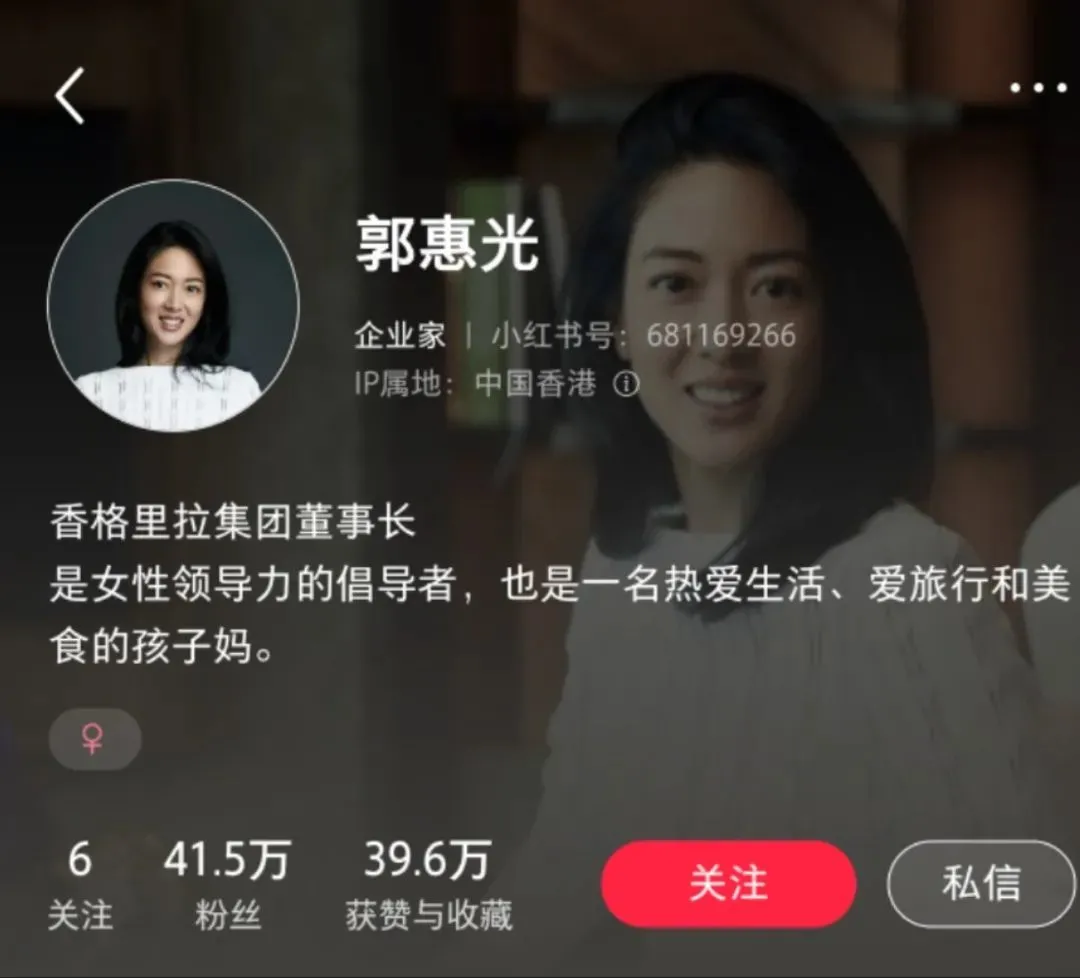Open the 41.5万 粉丝 followers list
1080x978 pixels.
tap(227, 885)
